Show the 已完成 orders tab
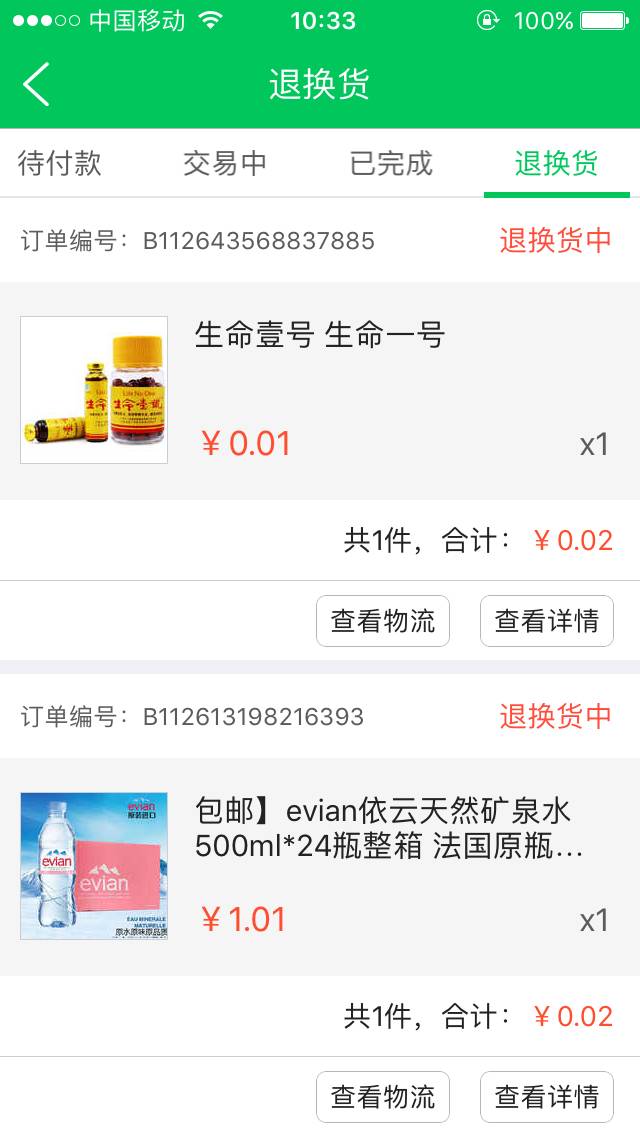640x1136 pixels. coord(391,163)
